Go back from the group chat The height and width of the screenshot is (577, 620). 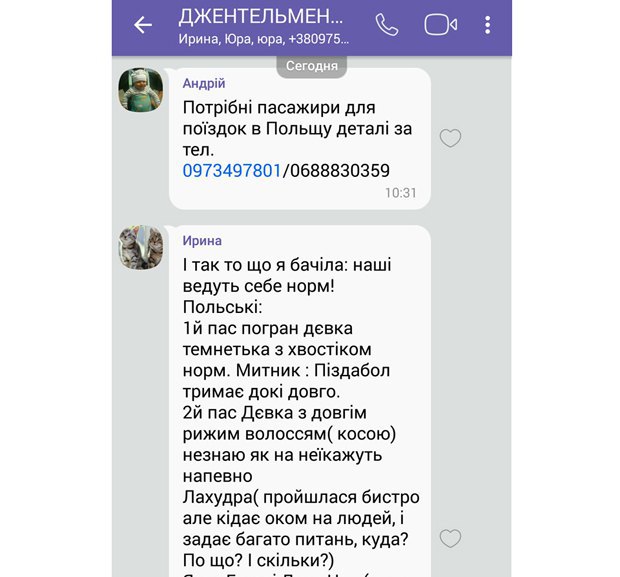pyautogui.click(x=143, y=25)
